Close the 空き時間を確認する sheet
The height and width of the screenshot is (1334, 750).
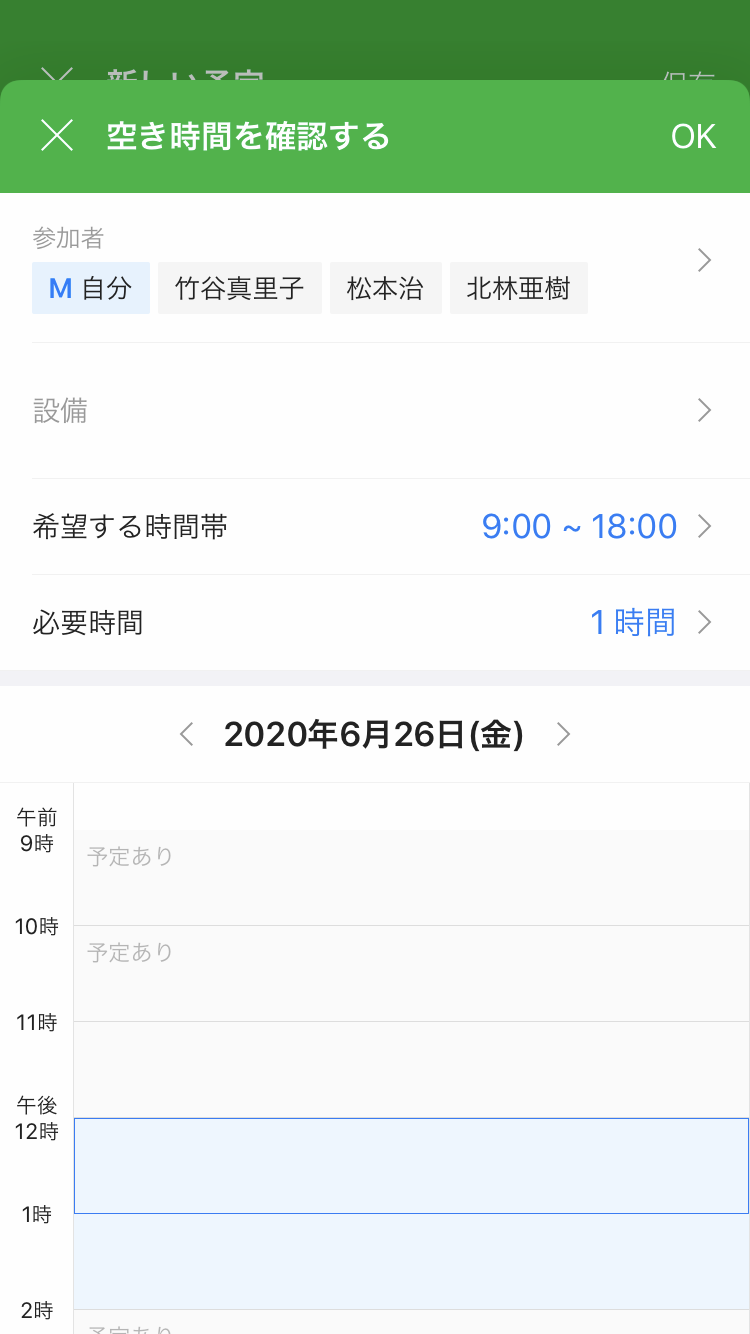tap(57, 136)
